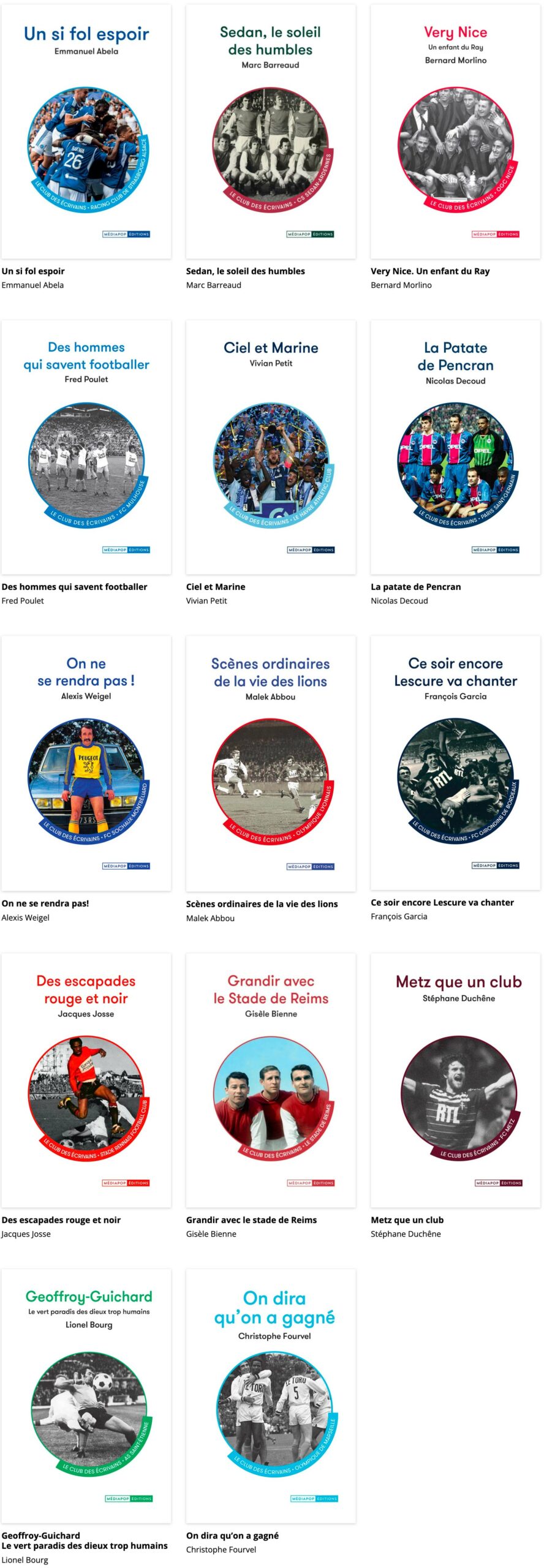Select Ce soir encore Lescure va chanter cover
Viewport: 544px width, 1568px height.
point(455,763)
